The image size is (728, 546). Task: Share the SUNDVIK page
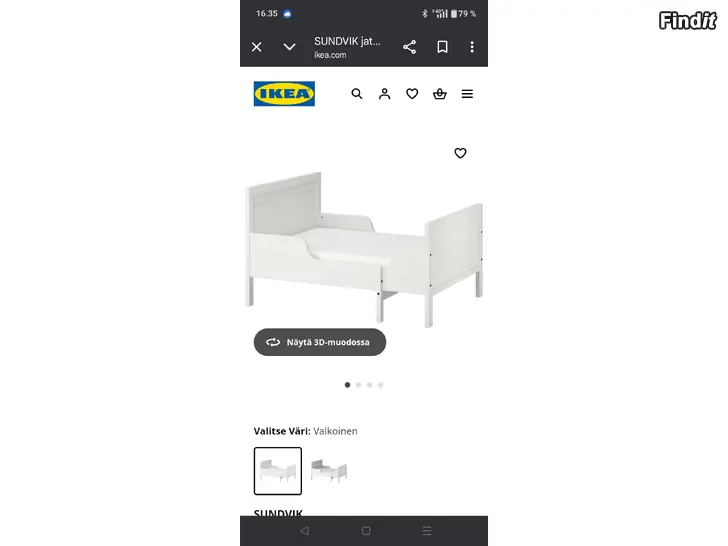pos(409,47)
